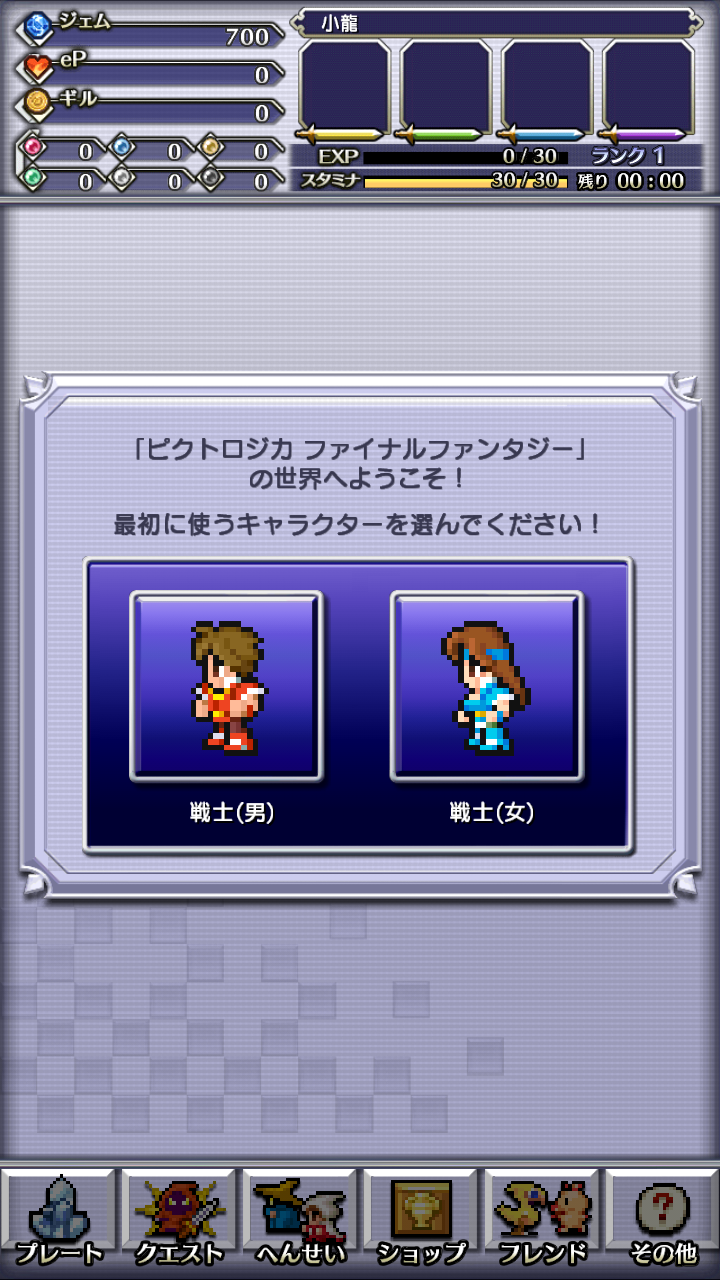Open the プレート tab
The height and width of the screenshot is (1280, 720).
coord(60,1220)
